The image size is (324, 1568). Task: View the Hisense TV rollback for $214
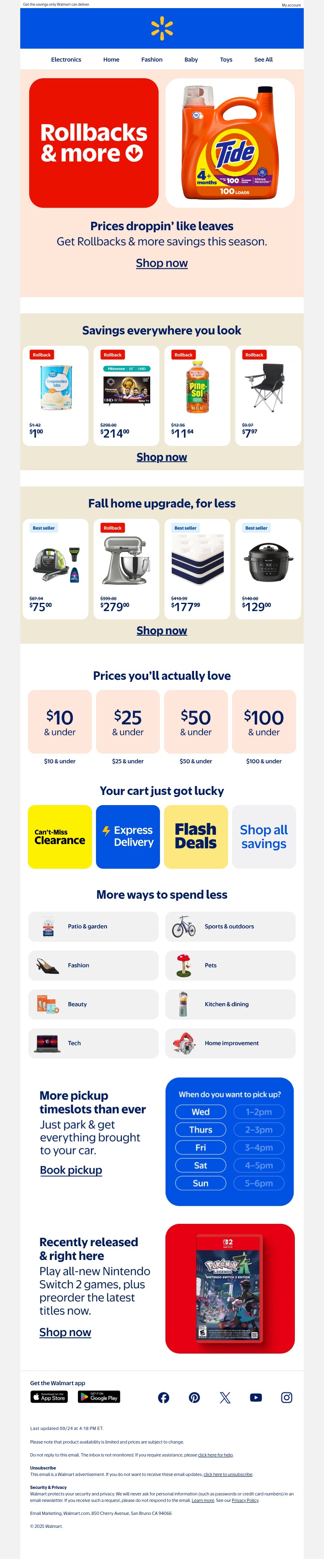(x=126, y=396)
